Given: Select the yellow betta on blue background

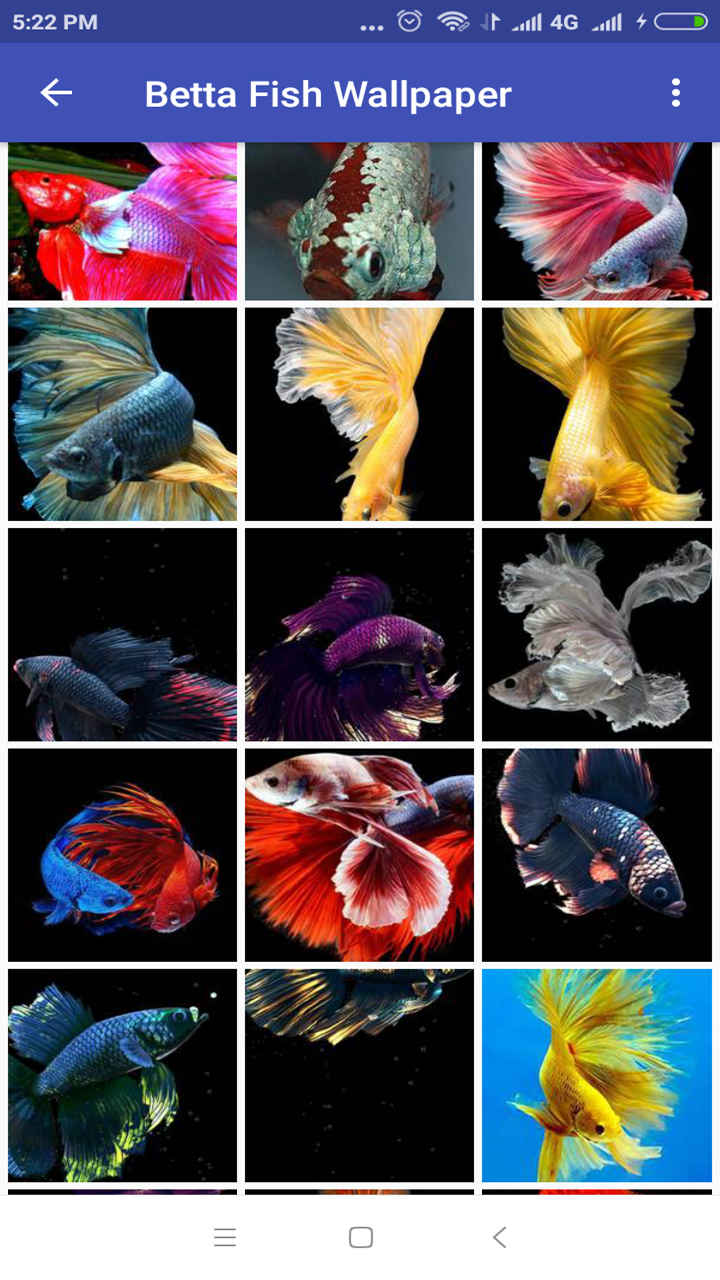Looking at the screenshot, I should [x=596, y=1075].
